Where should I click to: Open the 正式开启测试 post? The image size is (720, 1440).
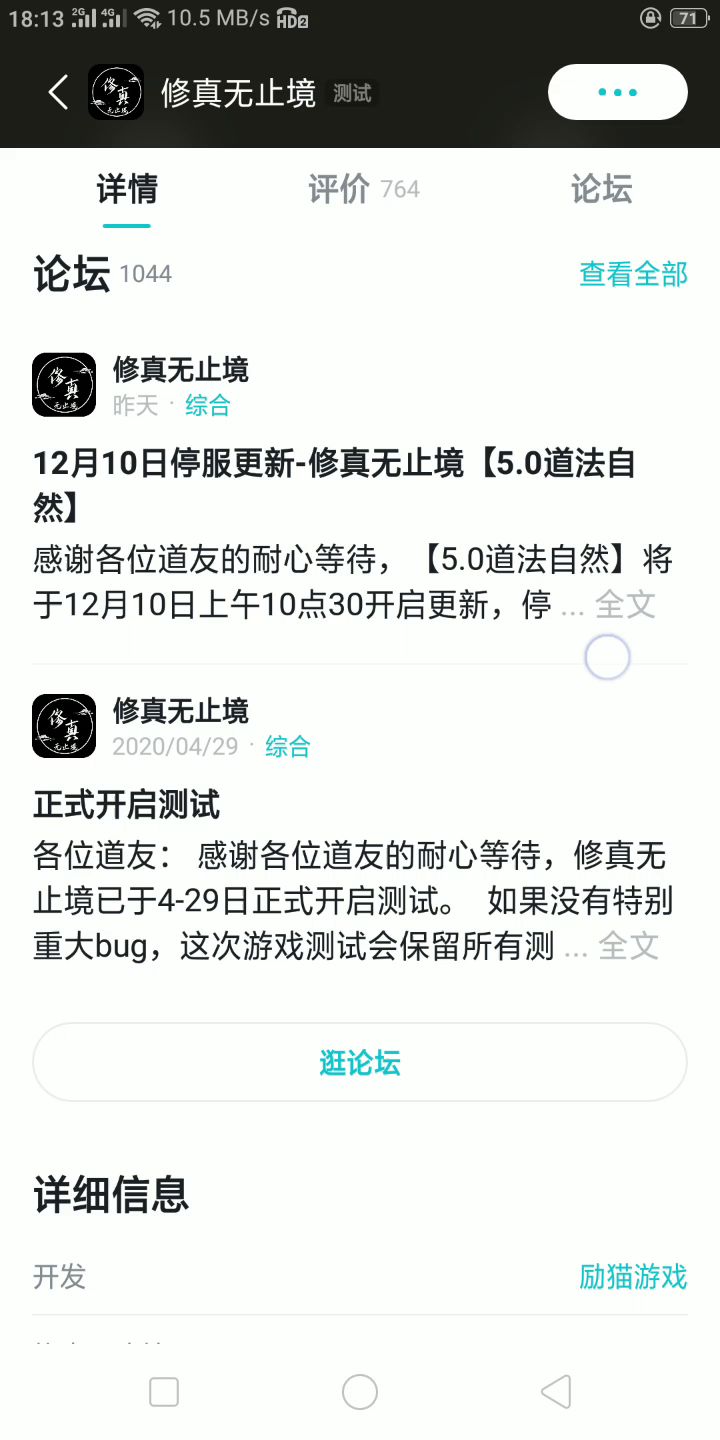click(127, 805)
